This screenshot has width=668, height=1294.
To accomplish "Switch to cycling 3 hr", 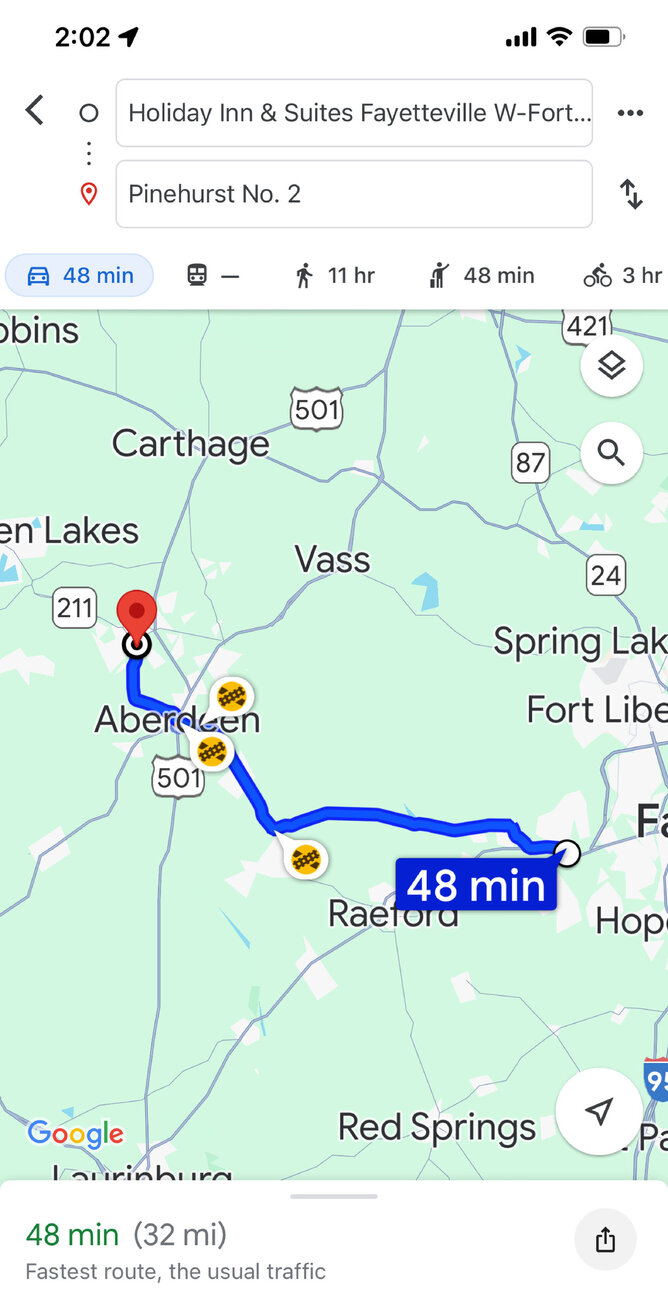I will pos(622,275).
